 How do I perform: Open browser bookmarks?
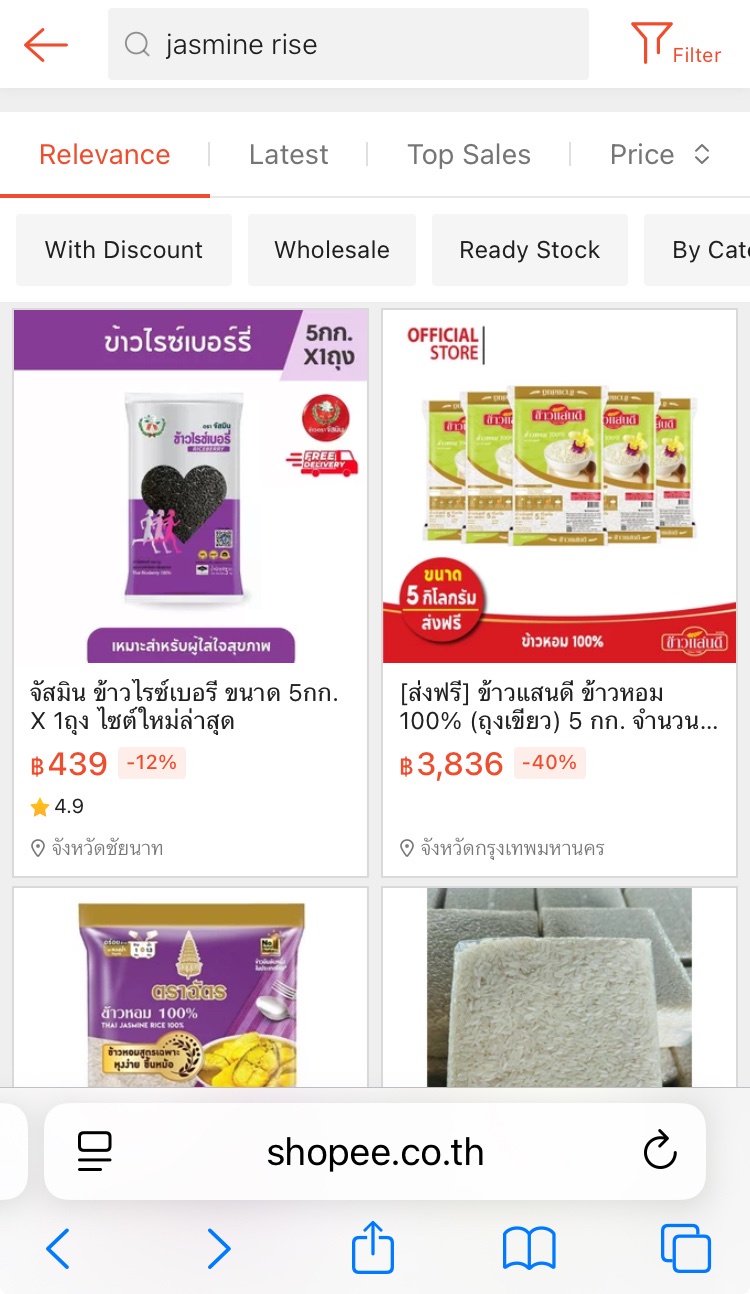click(x=529, y=1250)
